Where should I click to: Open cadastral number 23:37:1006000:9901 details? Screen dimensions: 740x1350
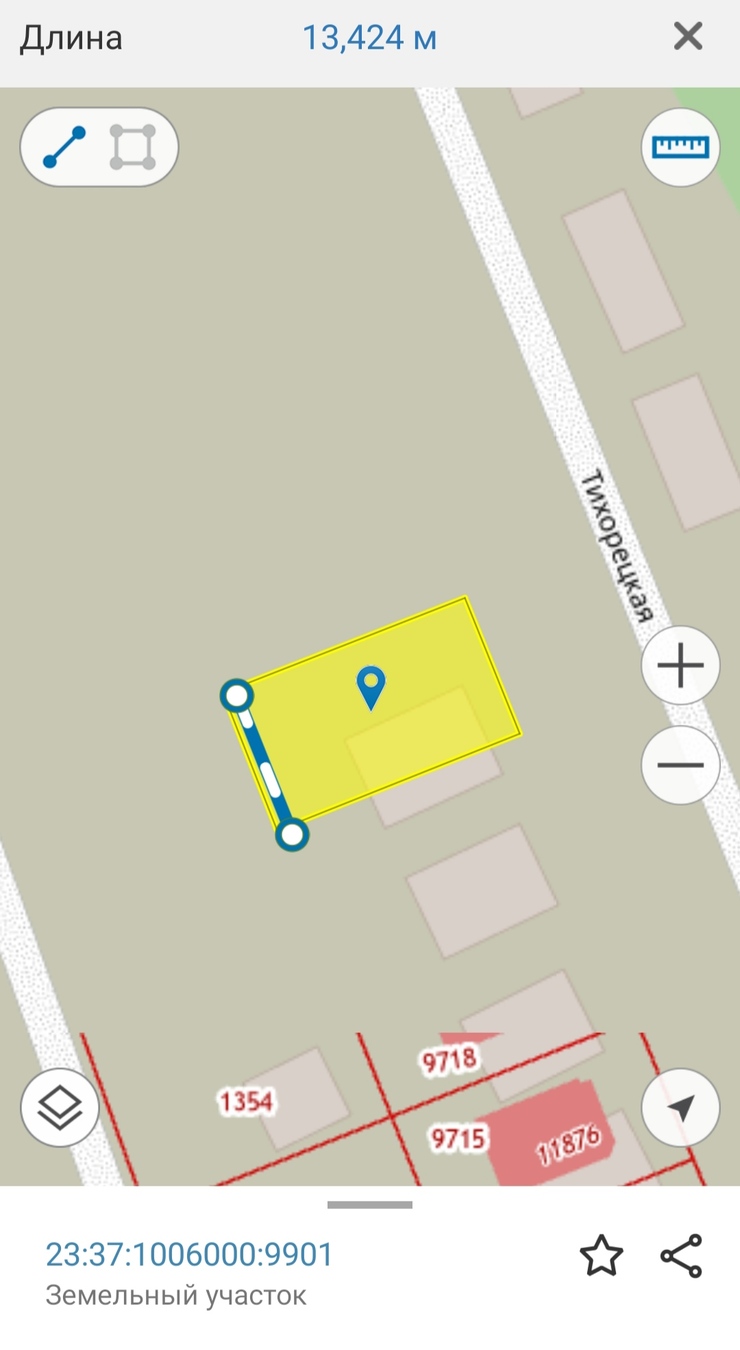point(190,1254)
